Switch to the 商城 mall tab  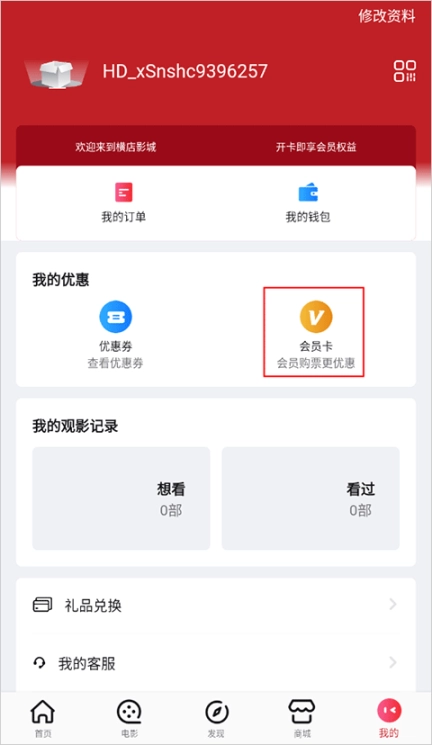point(302,718)
